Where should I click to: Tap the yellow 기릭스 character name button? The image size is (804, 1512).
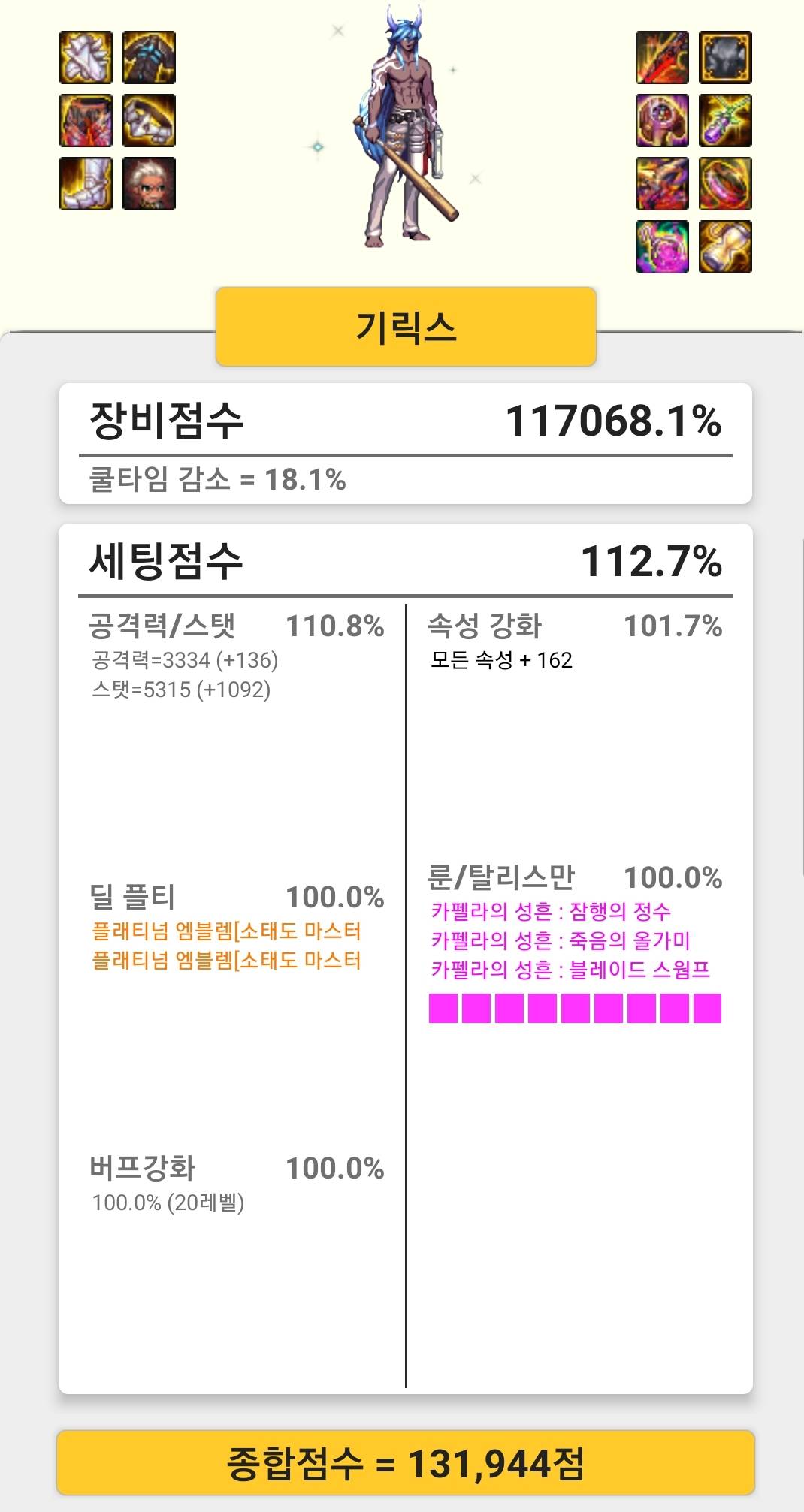coord(406,327)
